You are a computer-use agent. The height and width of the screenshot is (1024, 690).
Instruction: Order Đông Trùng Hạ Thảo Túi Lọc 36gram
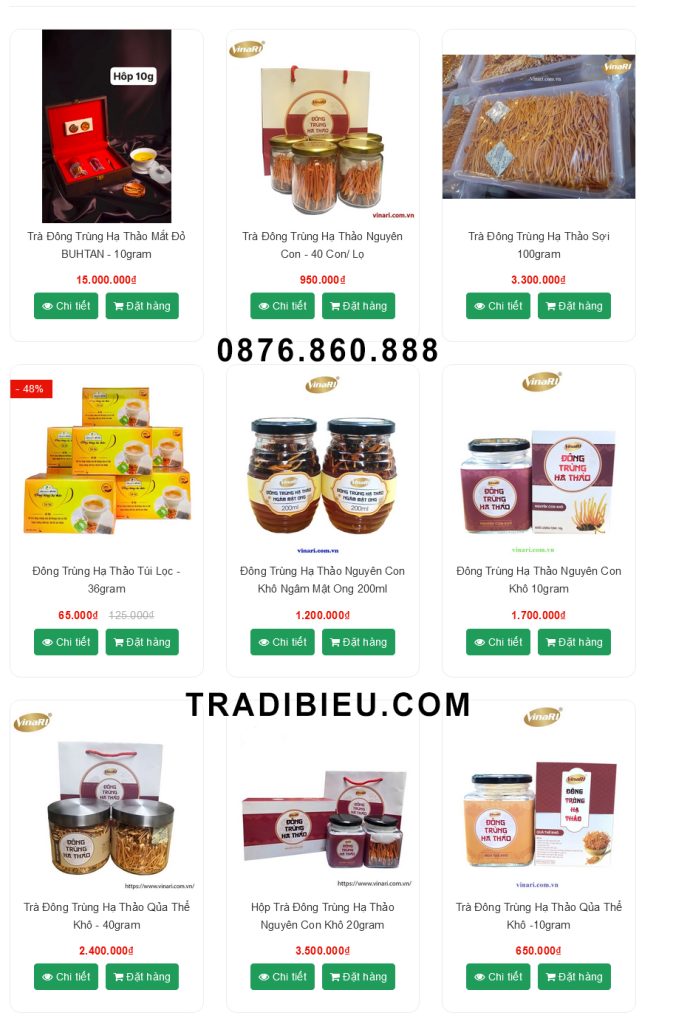point(142,642)
